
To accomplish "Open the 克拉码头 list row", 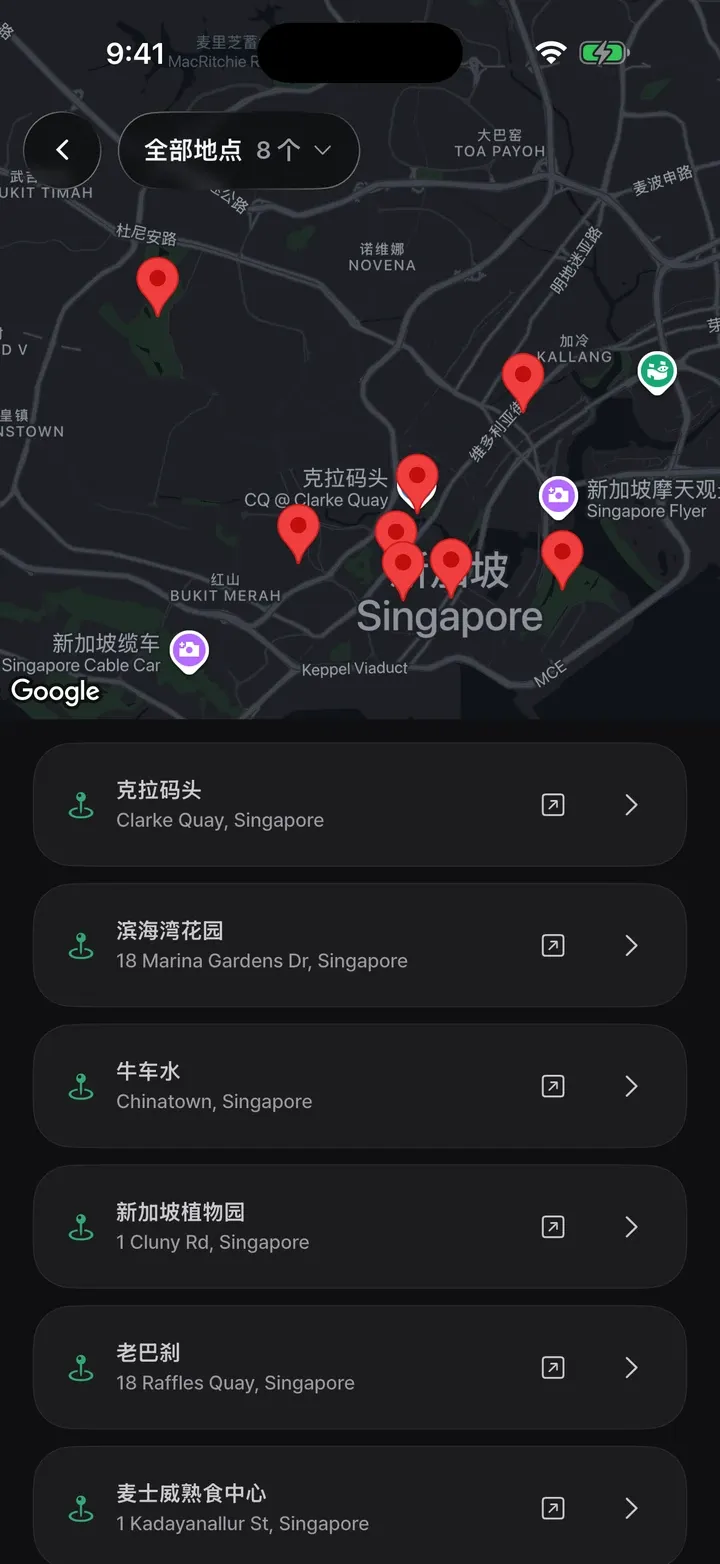I will point(360,805).
